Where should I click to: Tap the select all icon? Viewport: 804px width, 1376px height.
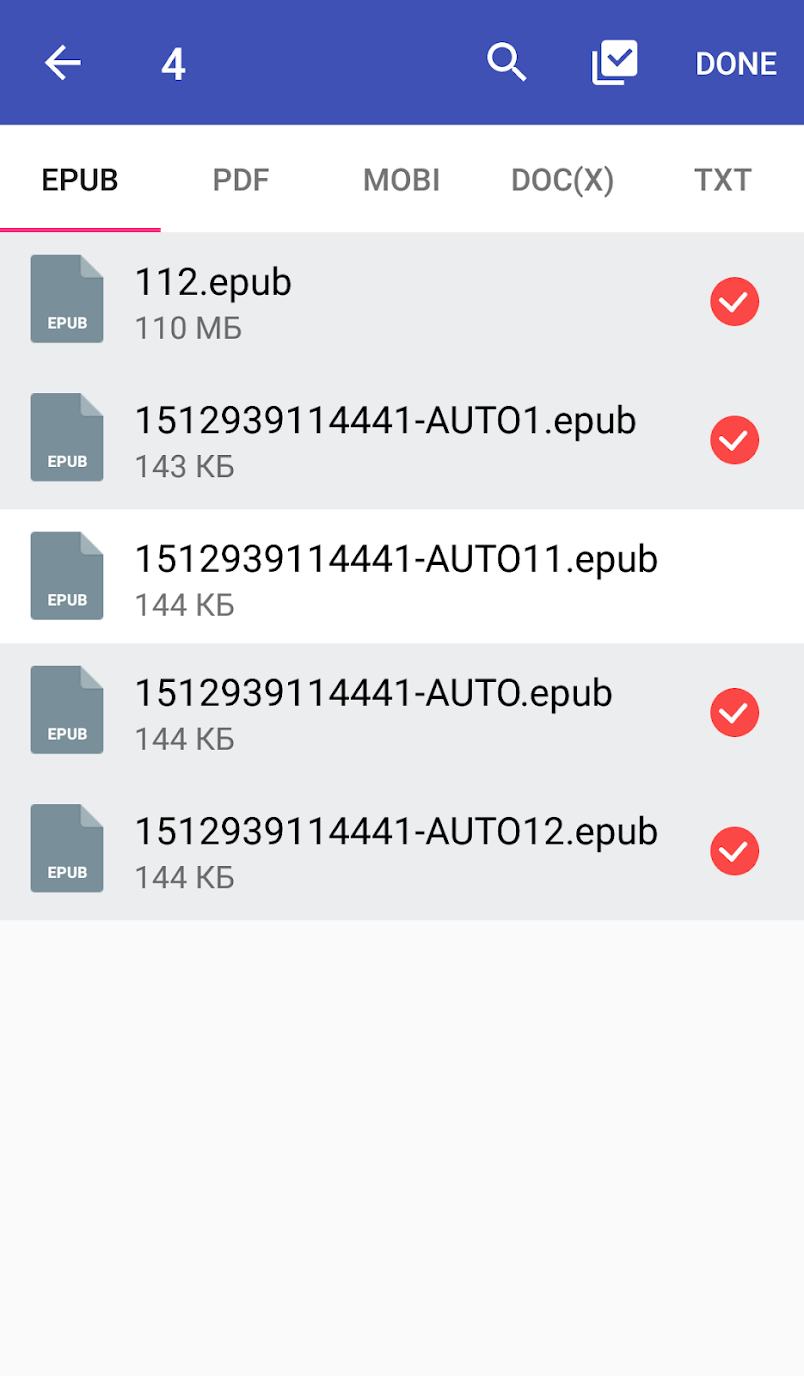tap(614, 63)
